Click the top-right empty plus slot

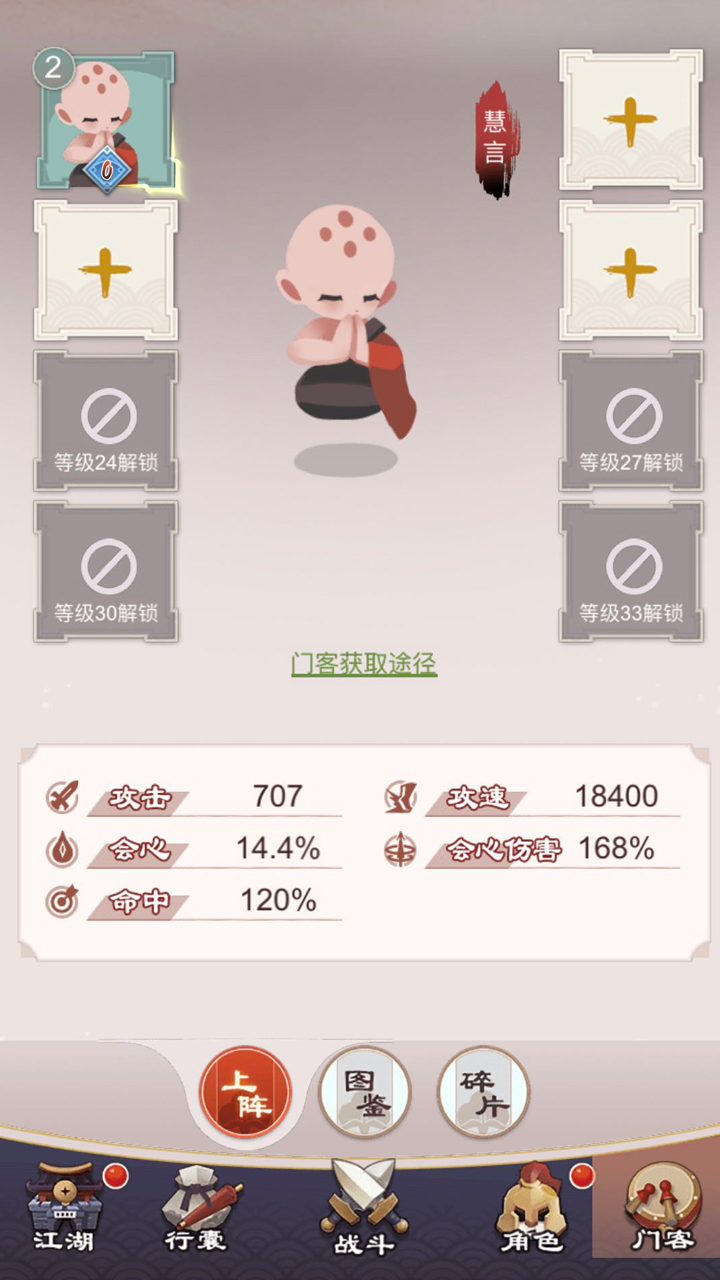tap(628, 120)
